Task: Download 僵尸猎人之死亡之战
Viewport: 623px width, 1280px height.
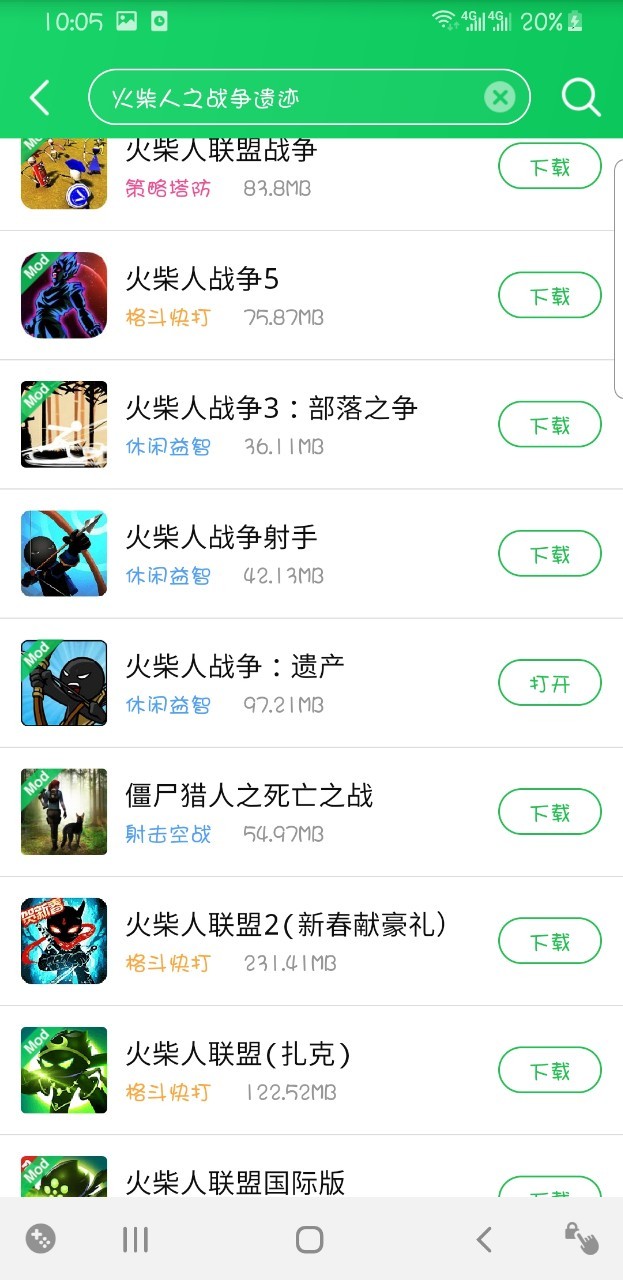Action: tap(549, 812)
